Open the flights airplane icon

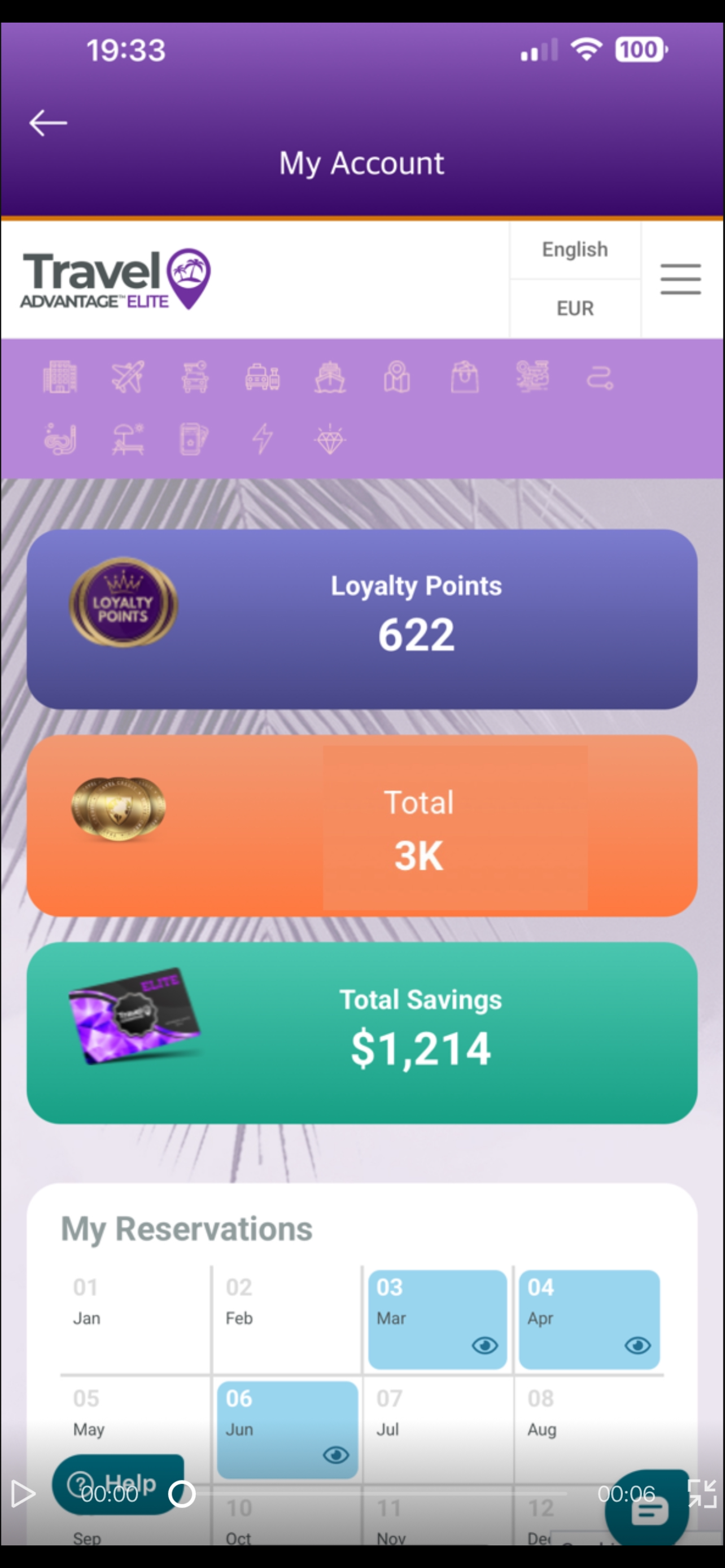128,376
